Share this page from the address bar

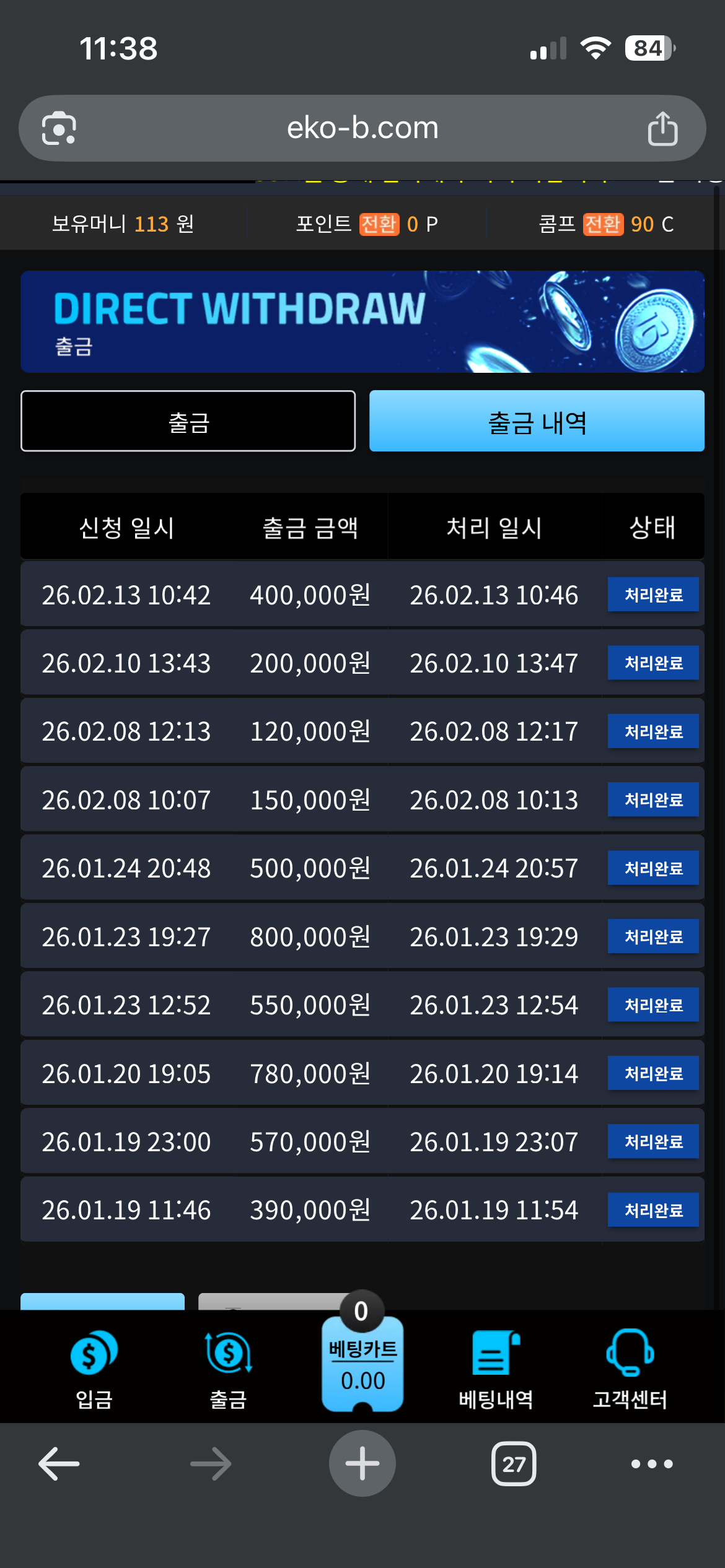(x=662, y=129)
